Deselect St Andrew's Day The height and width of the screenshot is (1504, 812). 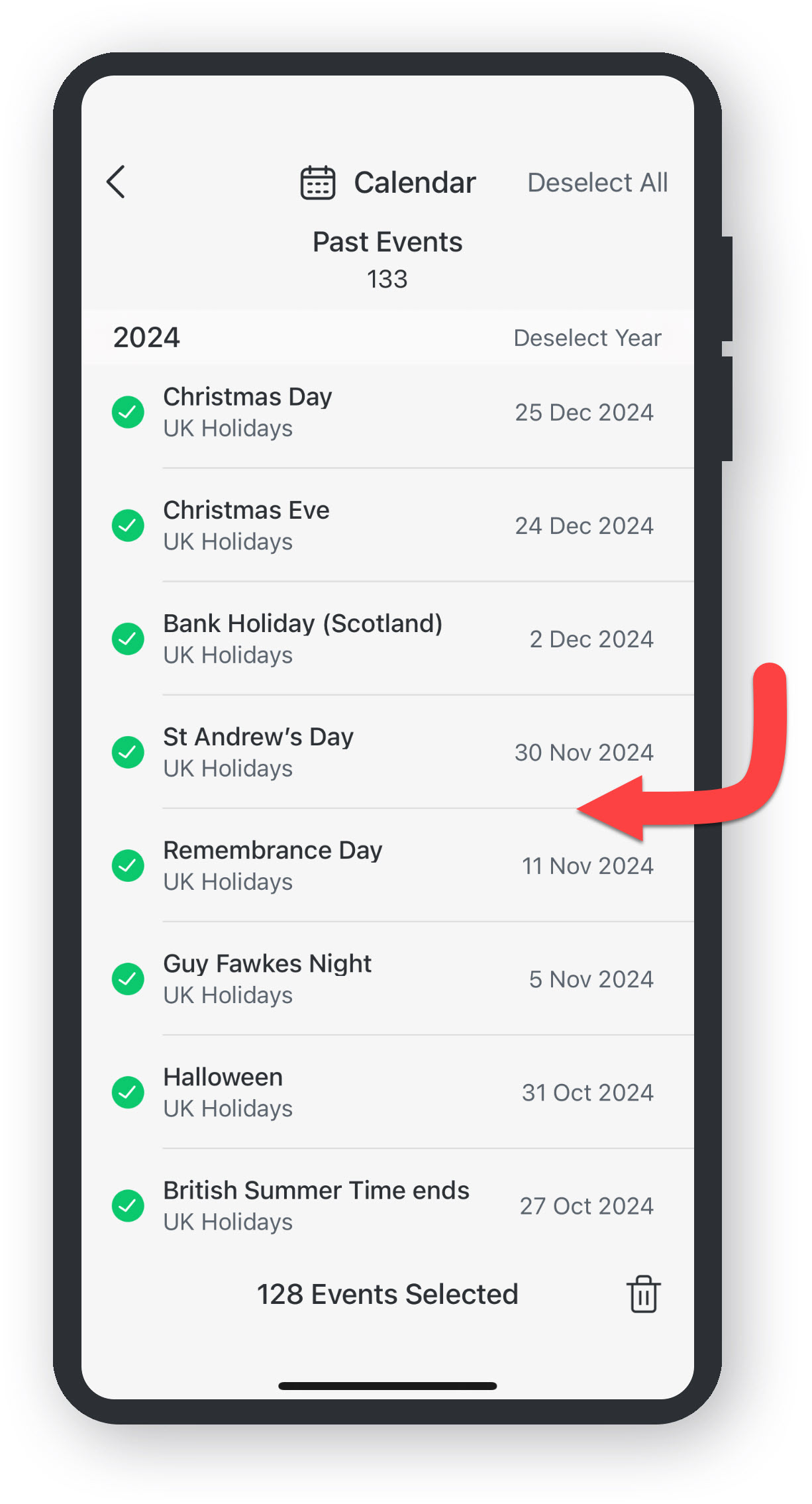pos(128,752)
